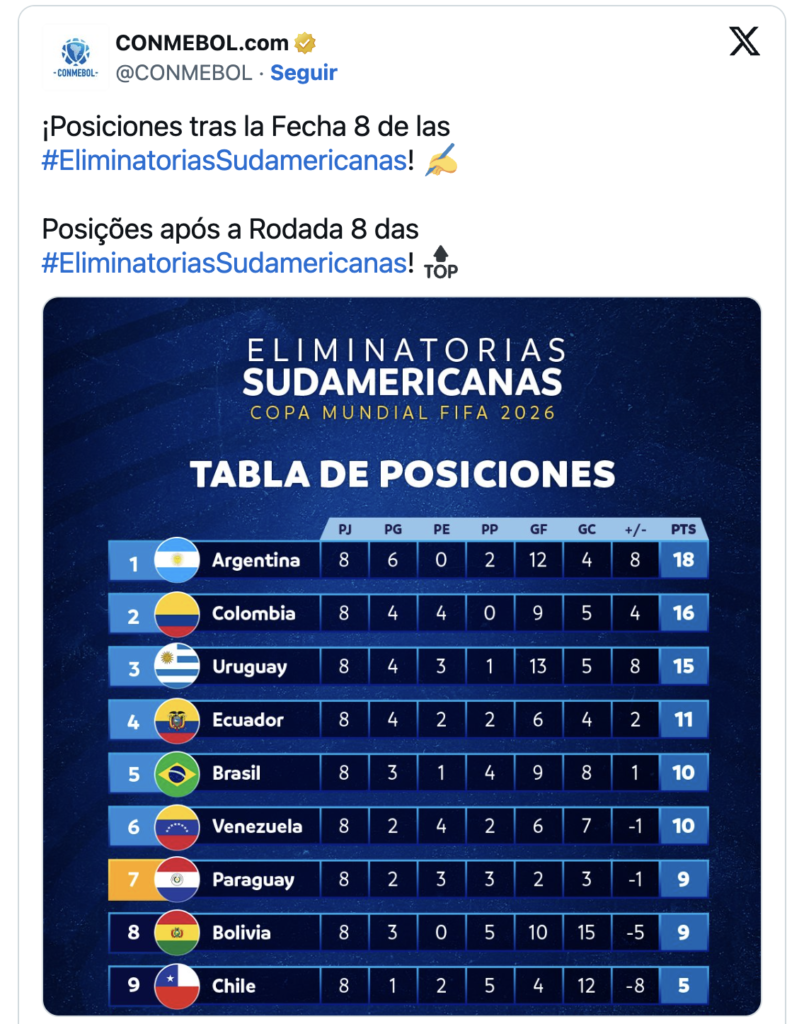Screen dimensions: 787x1024
Task: Open the first #EliminatoriasSudamericanas hashtag
Action: [224, 162]
